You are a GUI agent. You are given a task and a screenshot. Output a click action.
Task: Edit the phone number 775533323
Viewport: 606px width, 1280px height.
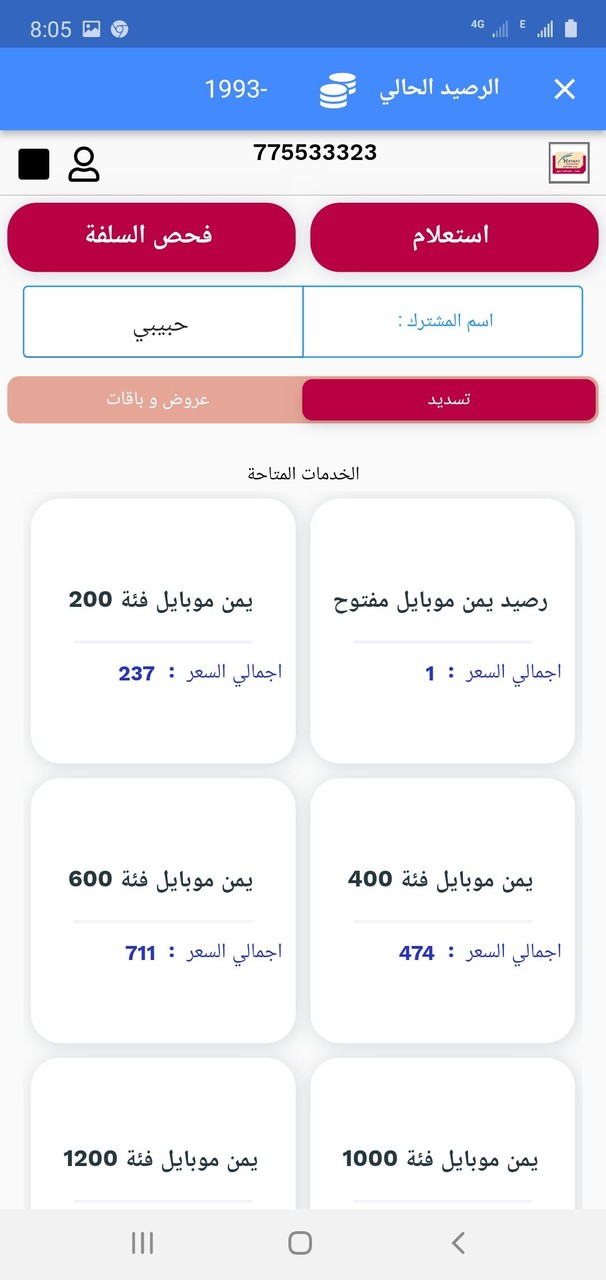click(x=315, y=153)
